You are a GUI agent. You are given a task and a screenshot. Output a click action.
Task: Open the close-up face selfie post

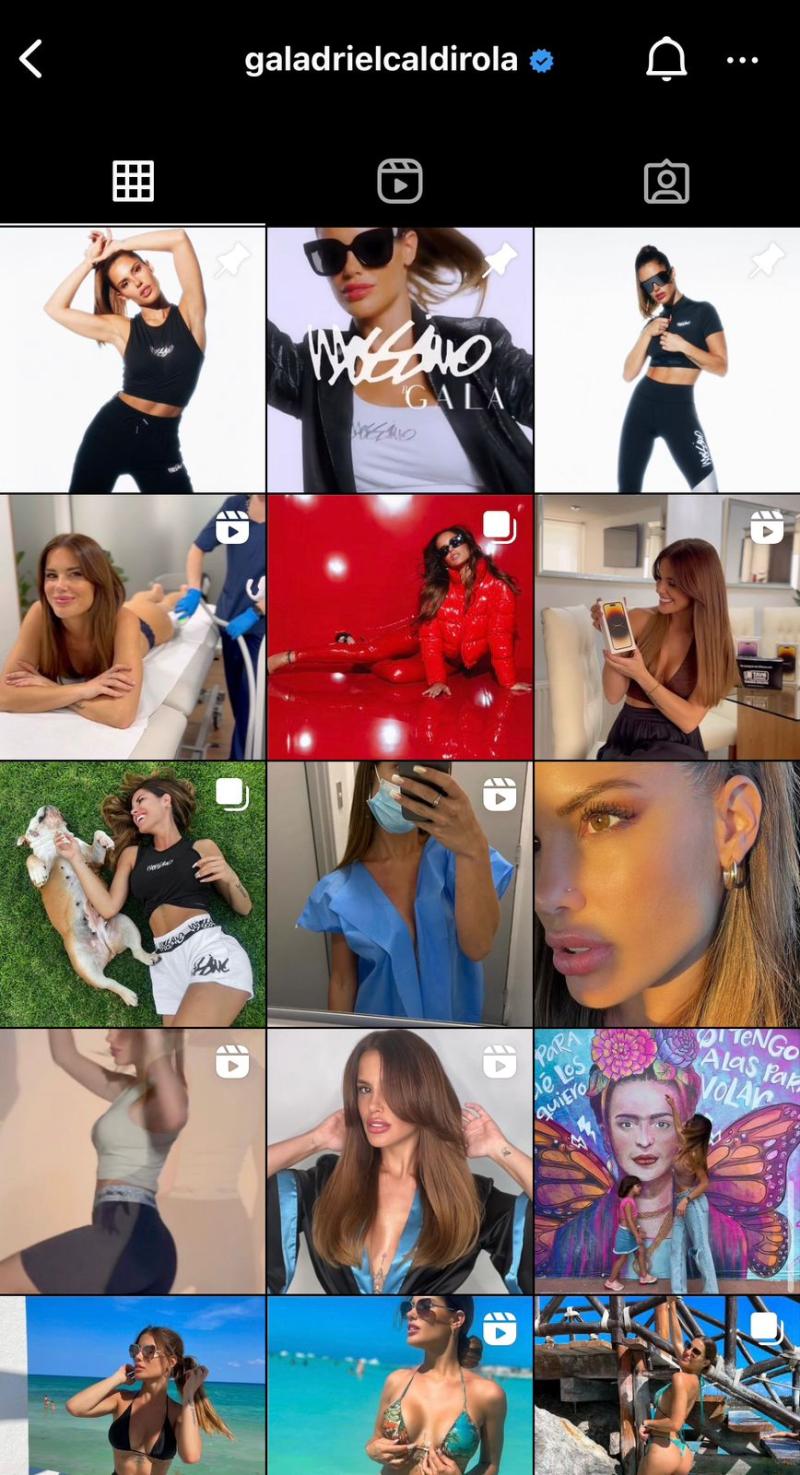(666, 895)
